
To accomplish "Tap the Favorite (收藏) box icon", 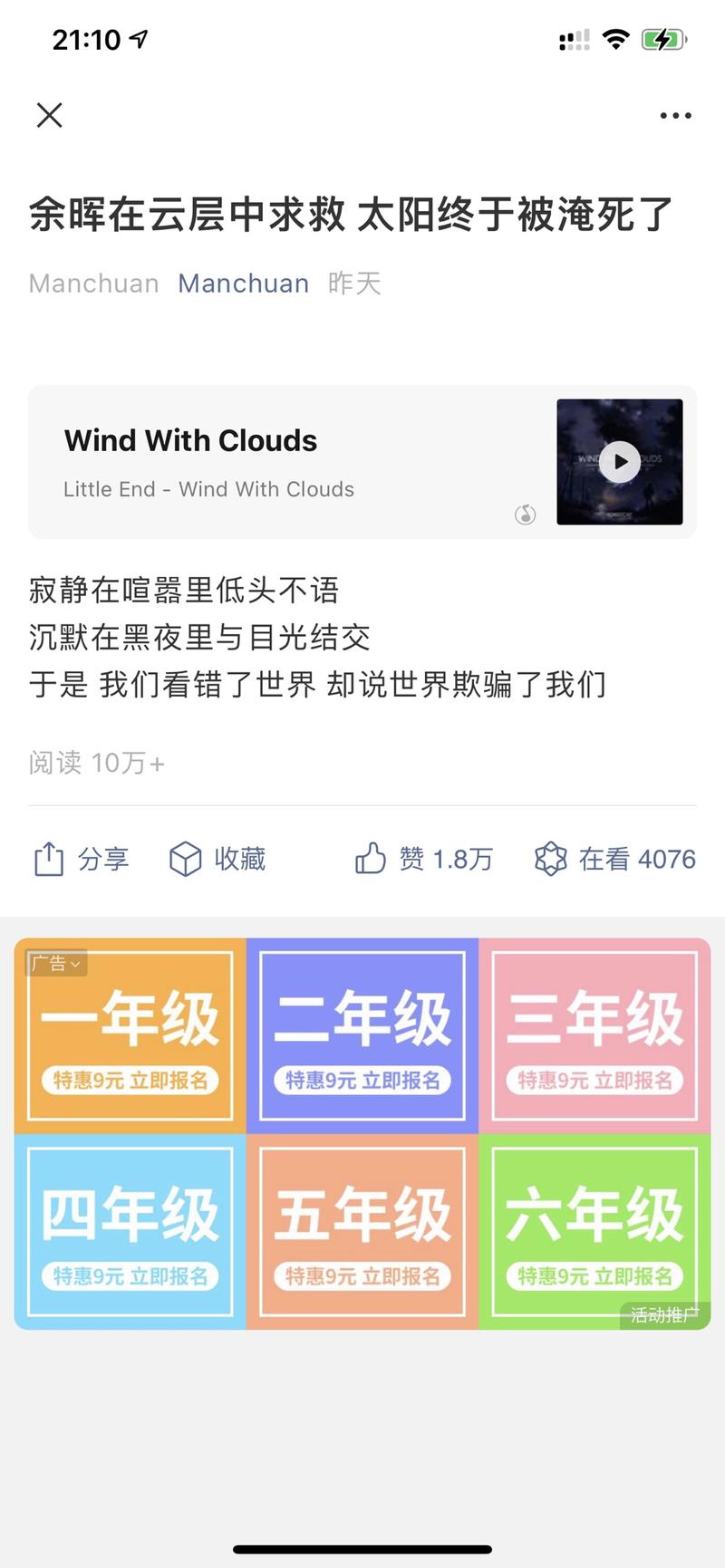I will (185, 859).
